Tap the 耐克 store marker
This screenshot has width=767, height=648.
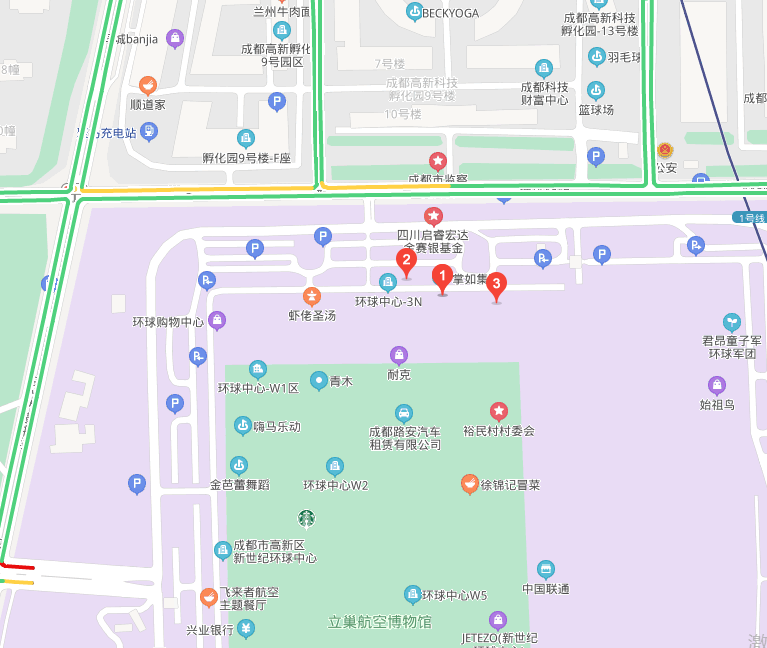(x=399, y=355)
